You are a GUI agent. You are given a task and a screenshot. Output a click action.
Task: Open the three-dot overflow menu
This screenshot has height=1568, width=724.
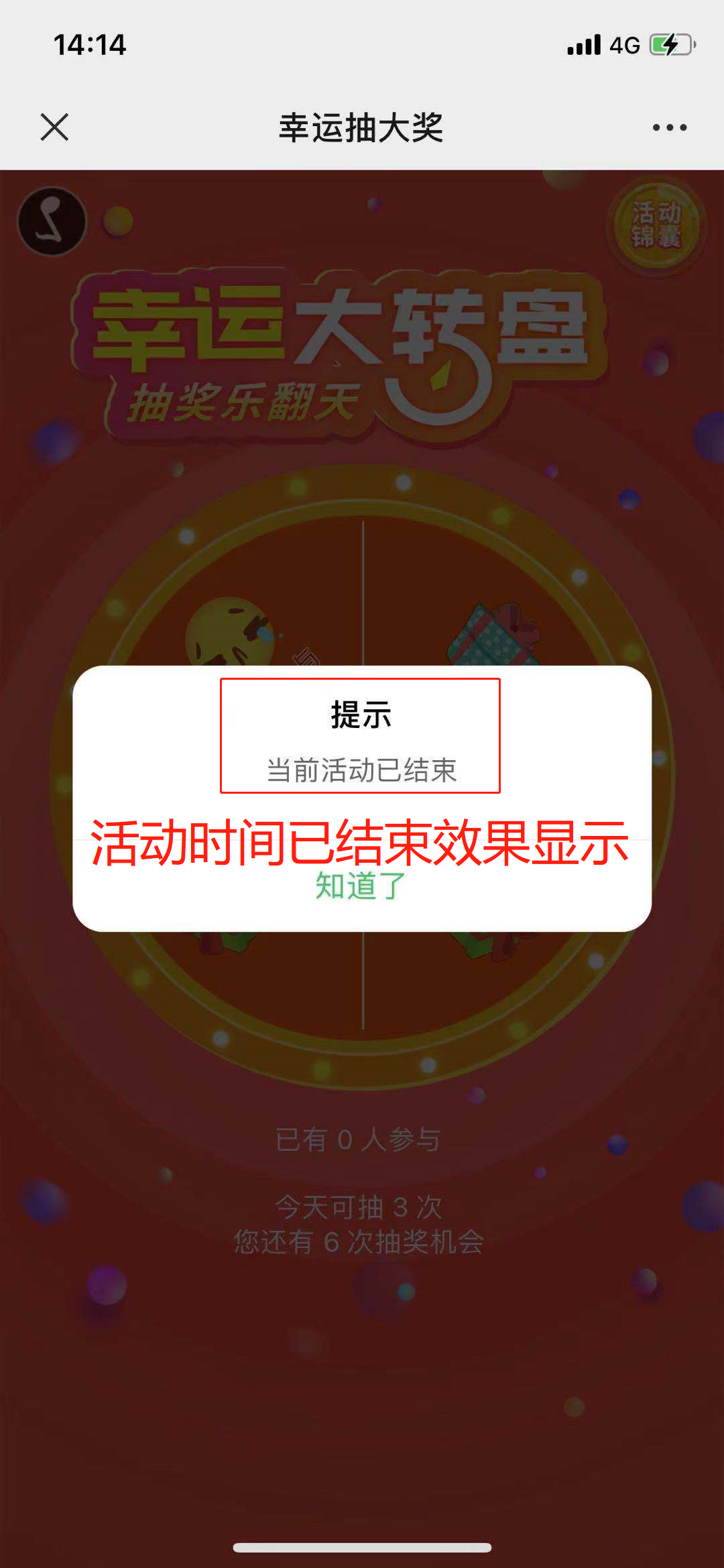(x=669, y=127)
